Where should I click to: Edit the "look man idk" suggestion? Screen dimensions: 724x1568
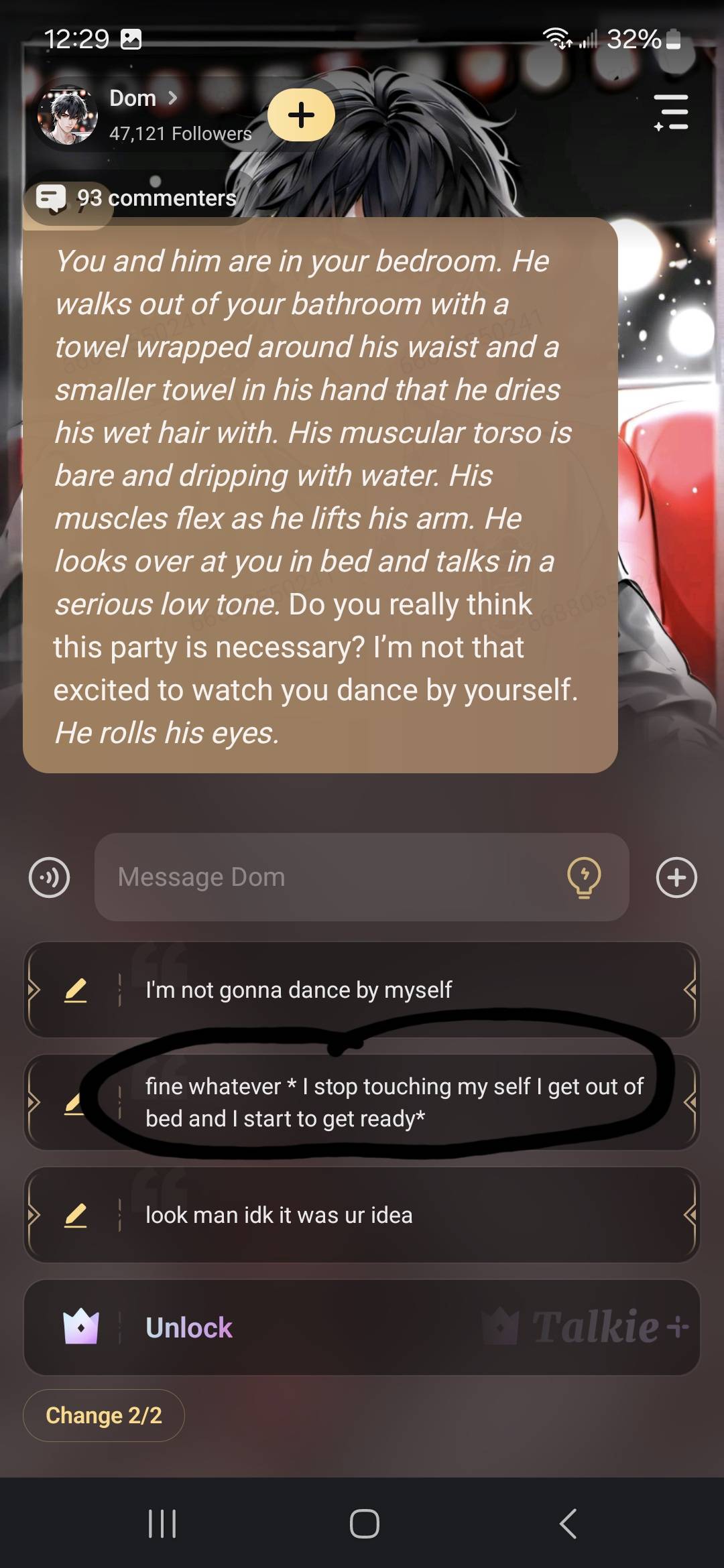pos(76,1215)
